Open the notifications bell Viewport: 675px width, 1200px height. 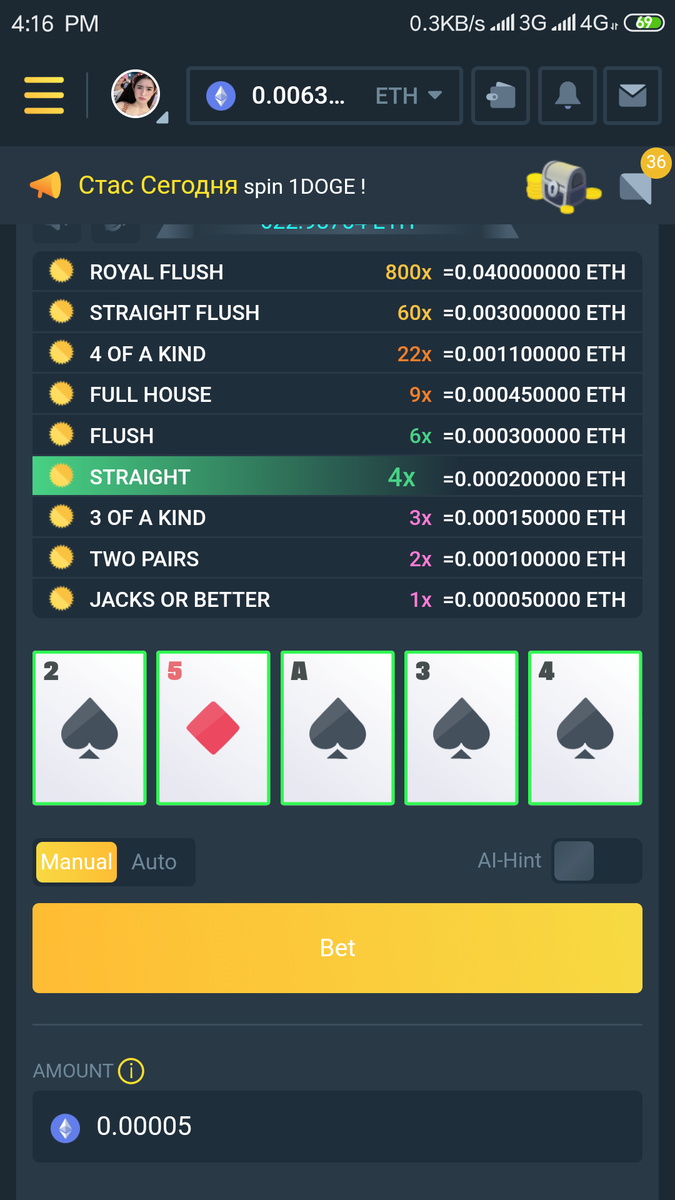567,96
